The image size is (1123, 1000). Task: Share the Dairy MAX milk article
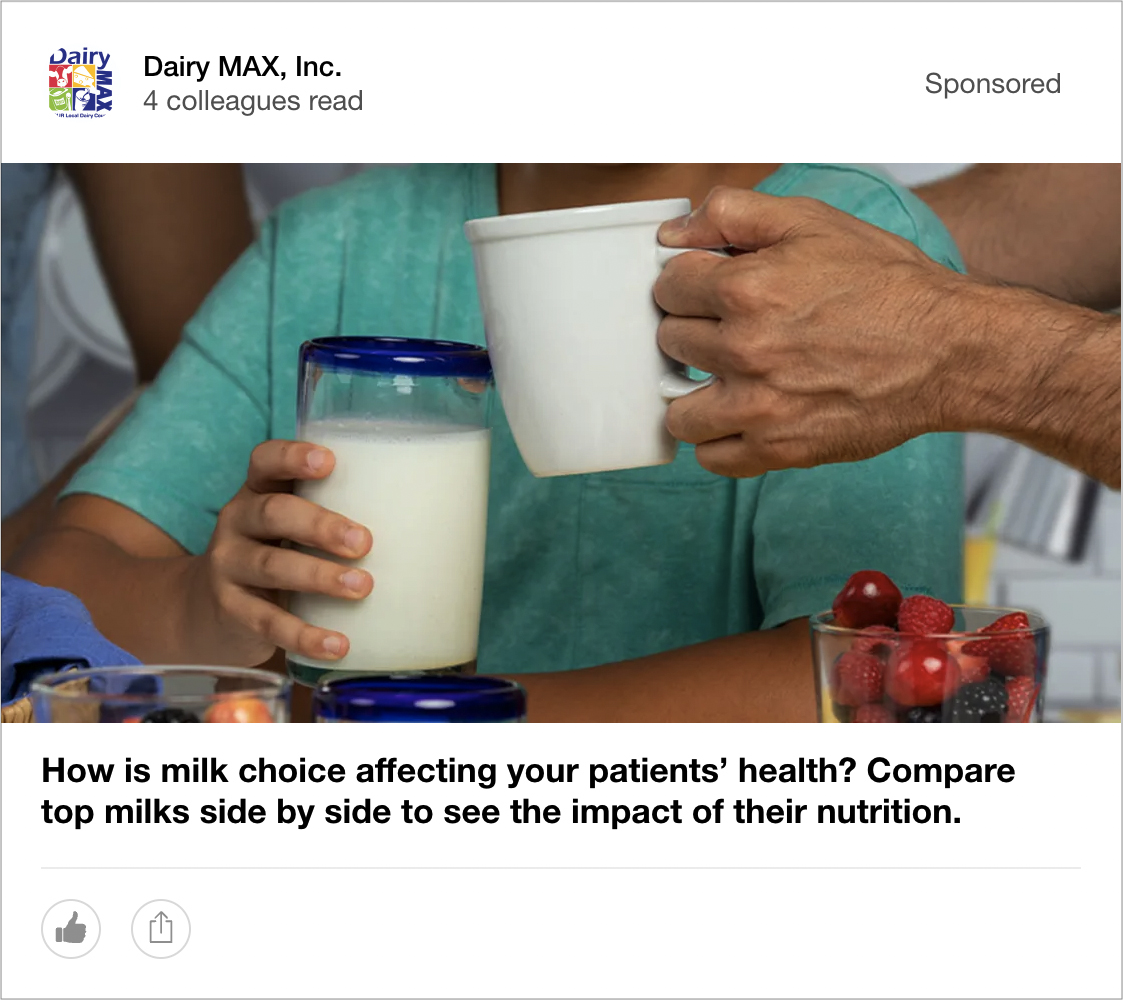pos(161,929)
